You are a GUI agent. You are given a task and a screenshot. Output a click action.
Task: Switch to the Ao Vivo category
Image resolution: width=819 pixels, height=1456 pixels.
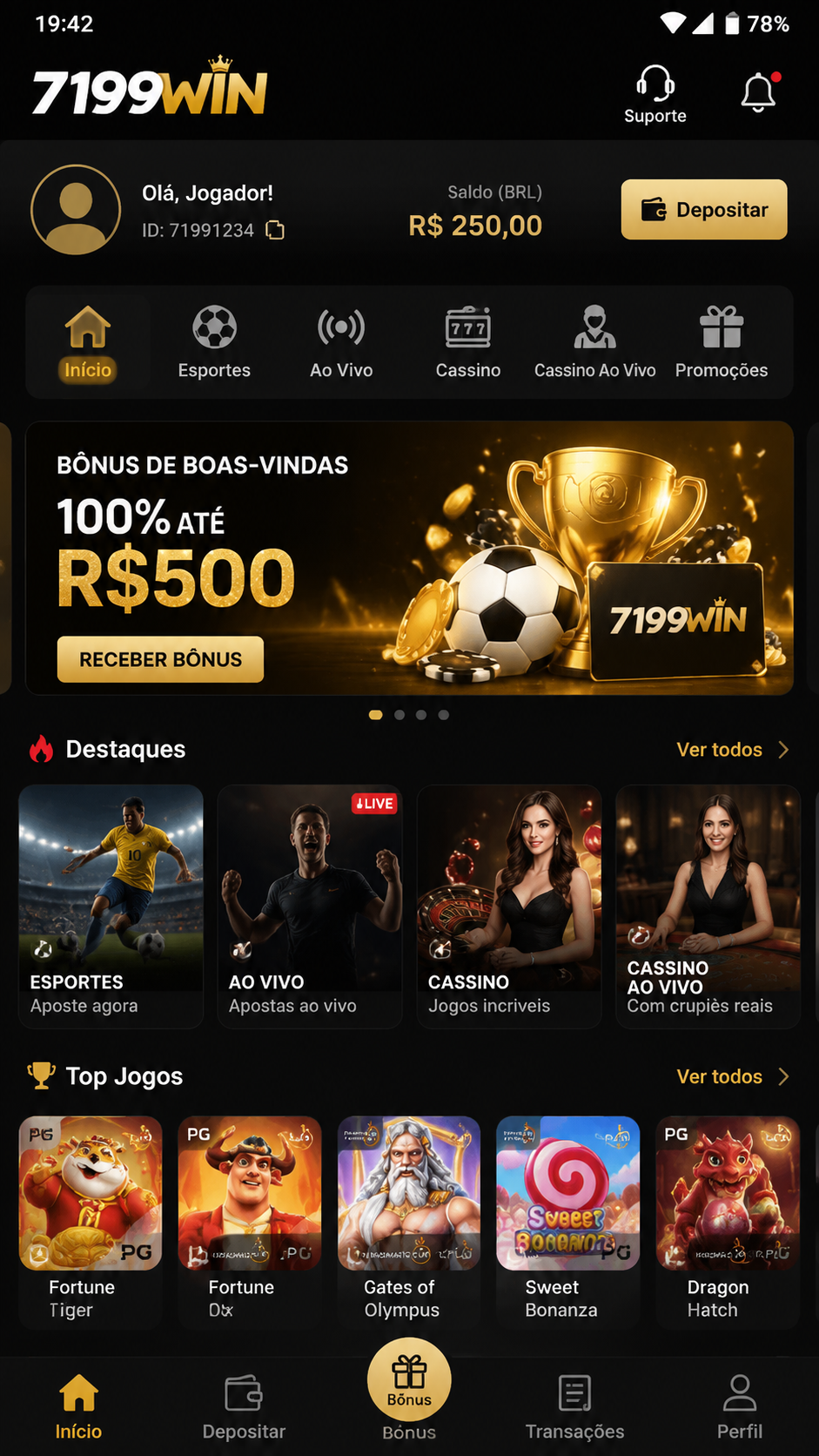(341, 342)
